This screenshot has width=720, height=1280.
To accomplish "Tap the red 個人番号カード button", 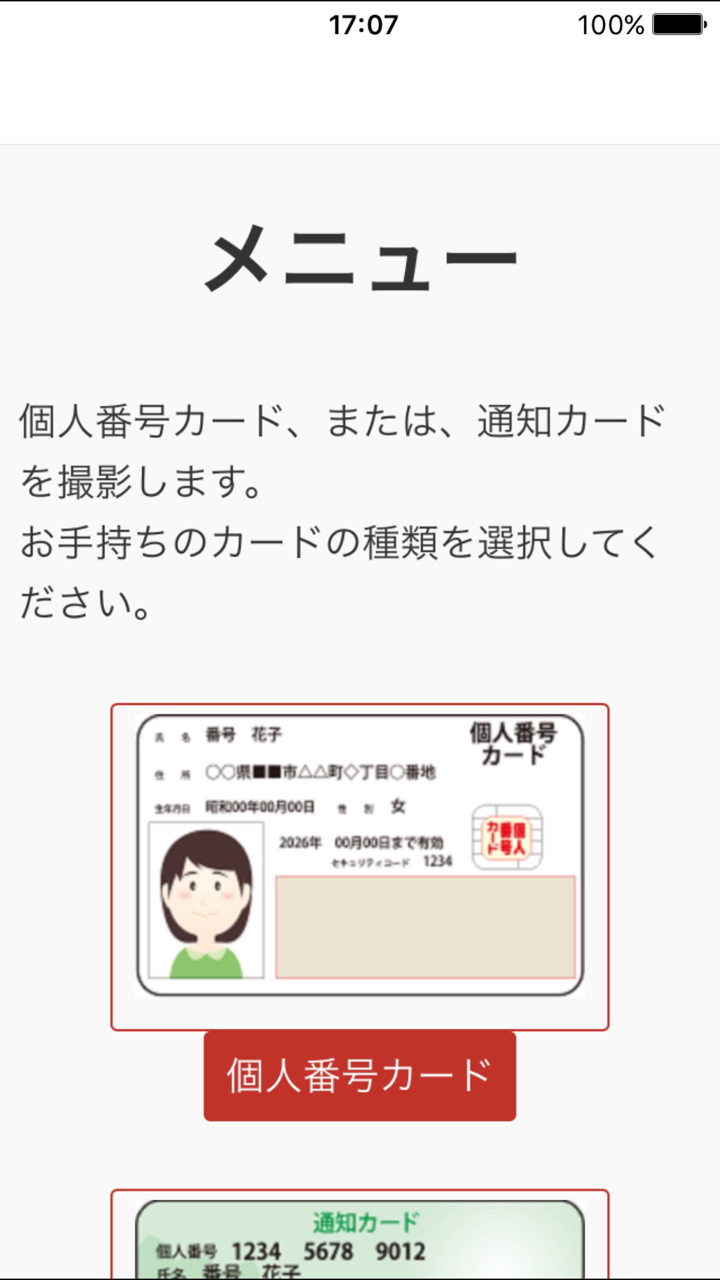I will (x=360, y=1076).
